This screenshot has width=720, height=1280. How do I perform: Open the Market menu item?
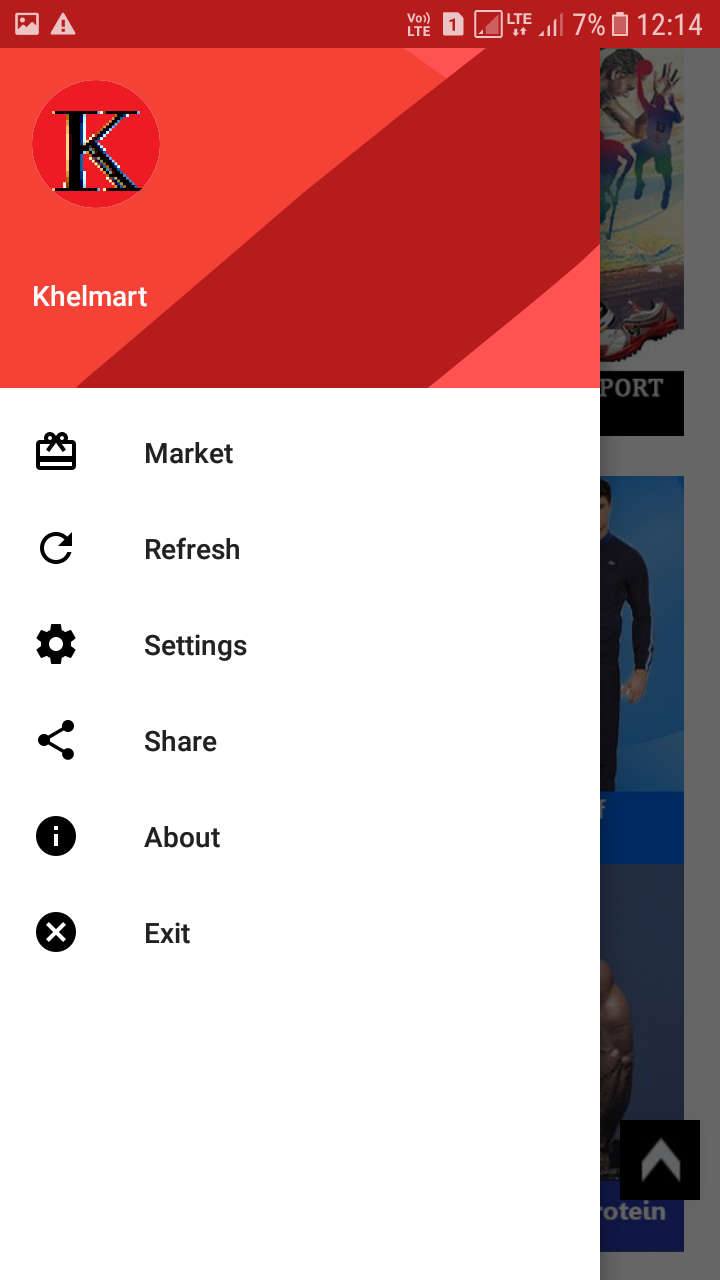(x=188, y=453)
